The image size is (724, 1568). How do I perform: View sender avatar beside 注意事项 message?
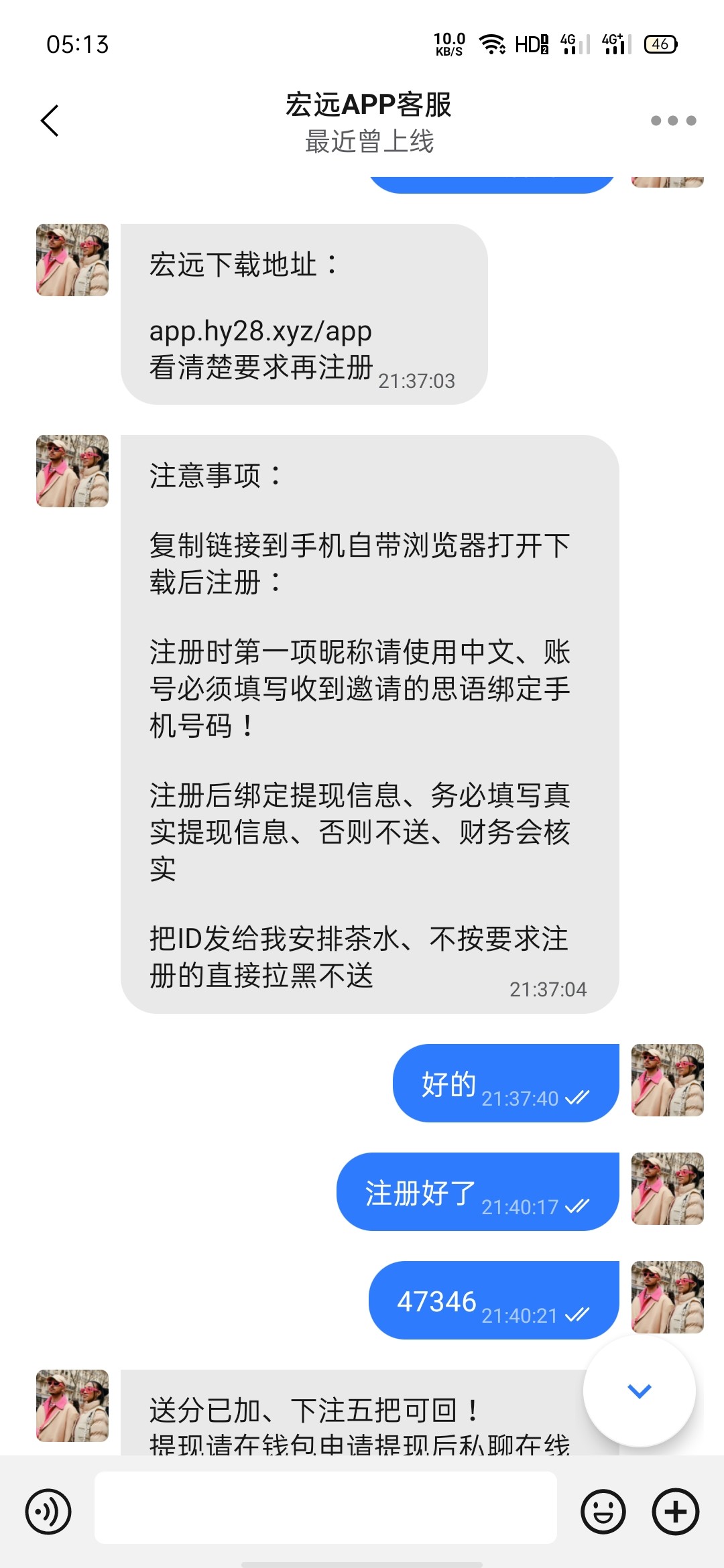[72, 471]
